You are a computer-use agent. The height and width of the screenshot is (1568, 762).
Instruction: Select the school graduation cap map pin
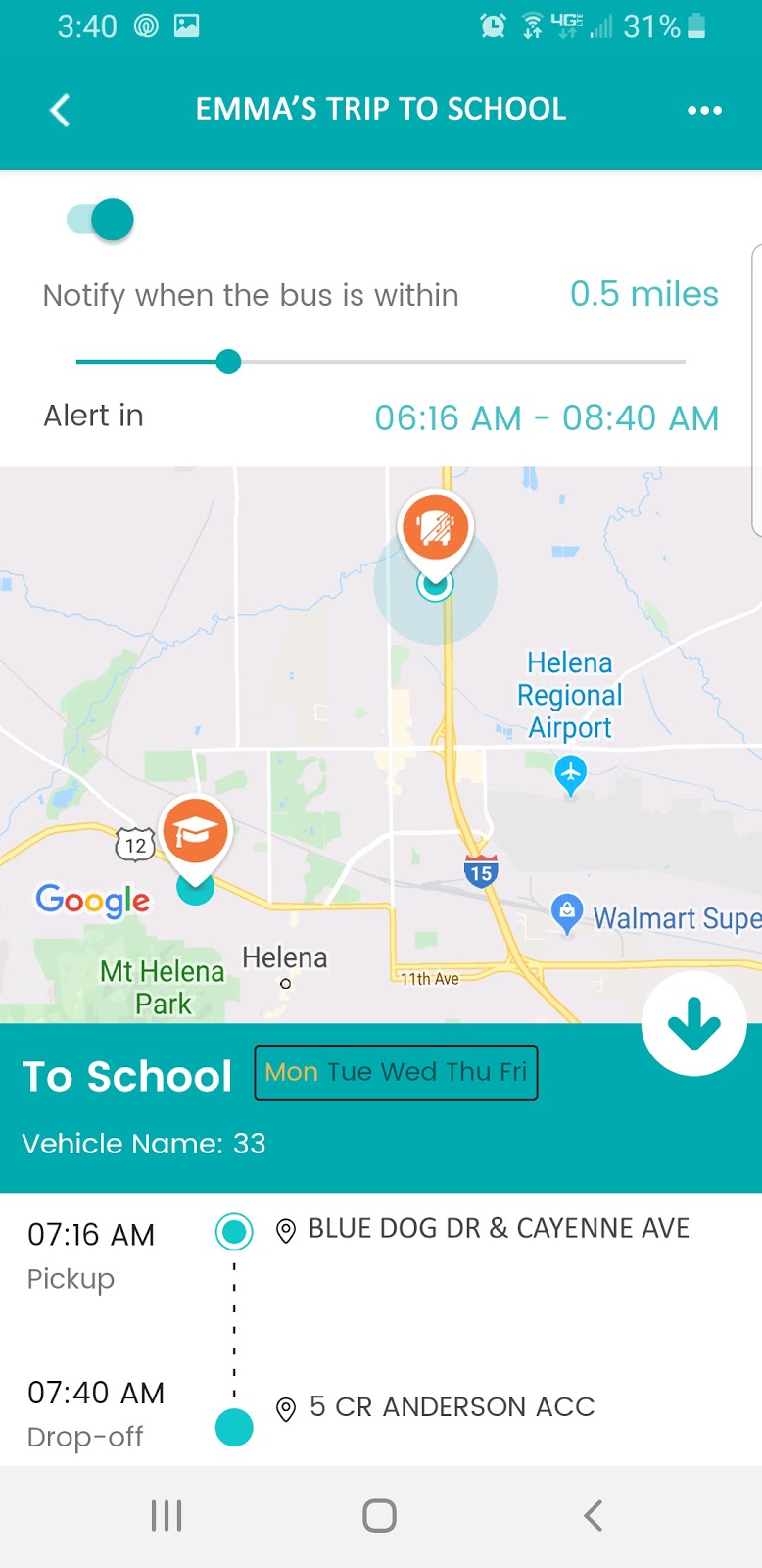(x=196, y=833)
